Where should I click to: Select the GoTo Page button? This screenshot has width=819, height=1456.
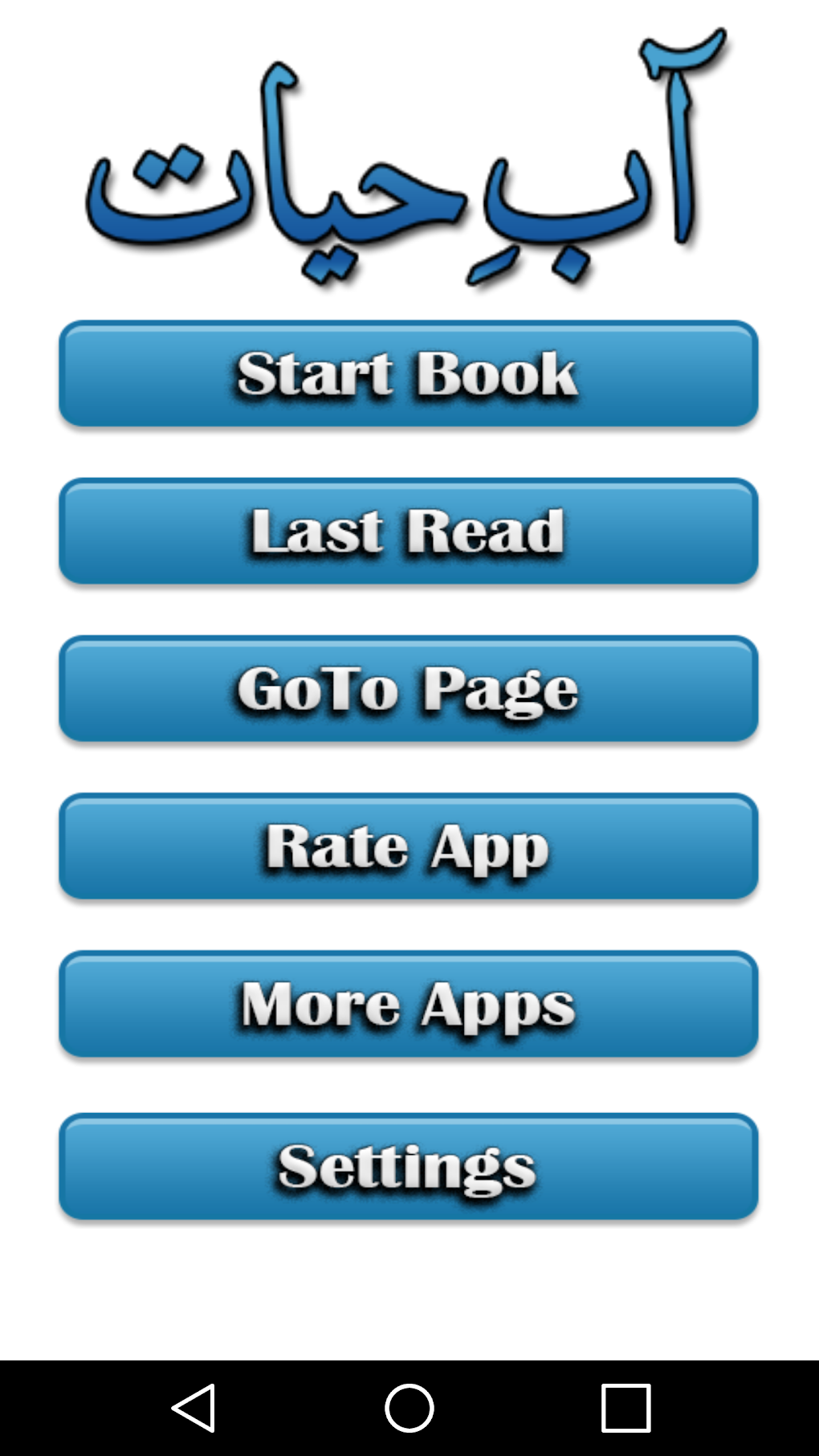click(408, 689)
